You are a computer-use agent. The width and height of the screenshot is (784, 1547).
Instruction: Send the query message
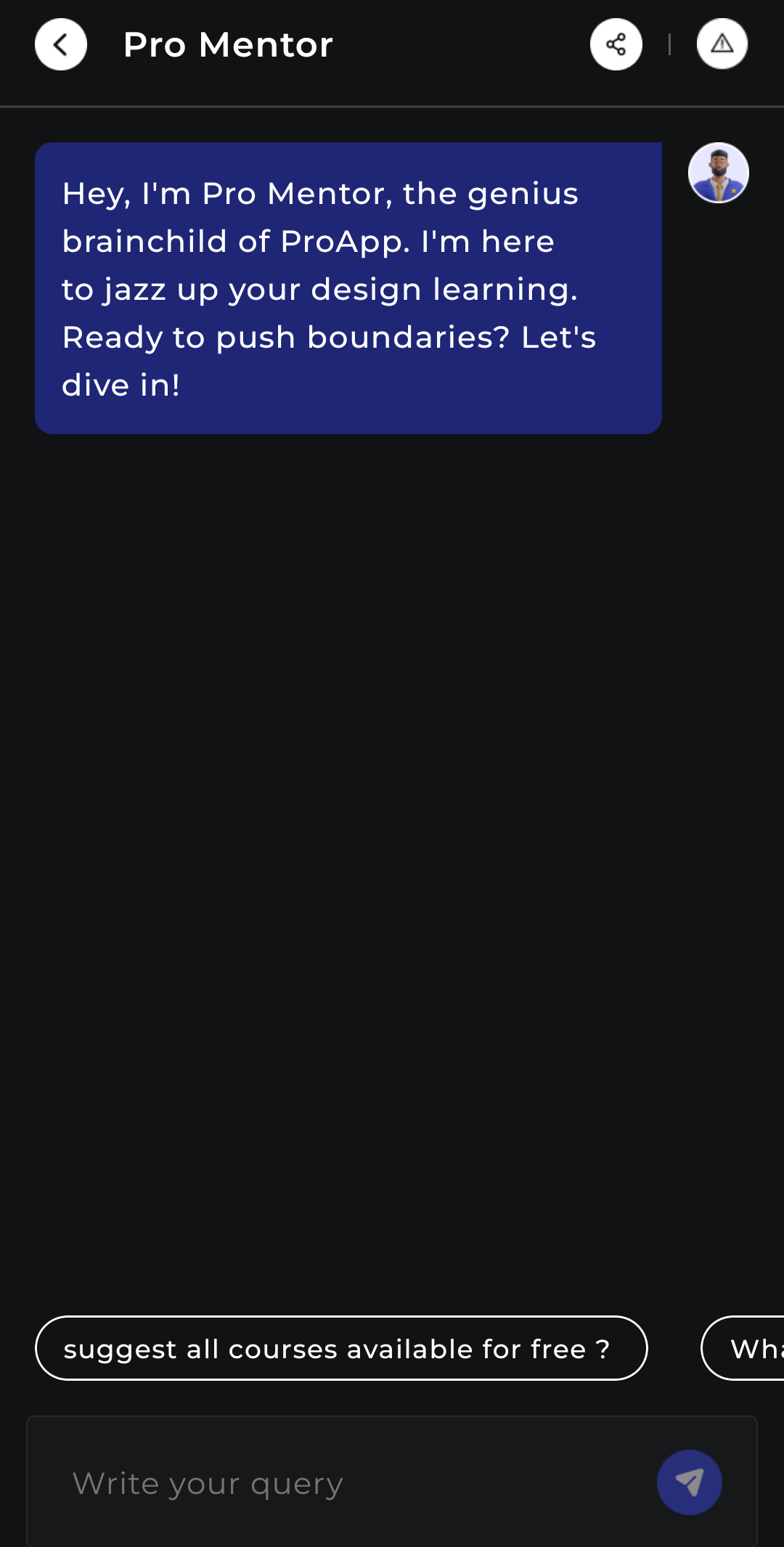[689, 1482]
